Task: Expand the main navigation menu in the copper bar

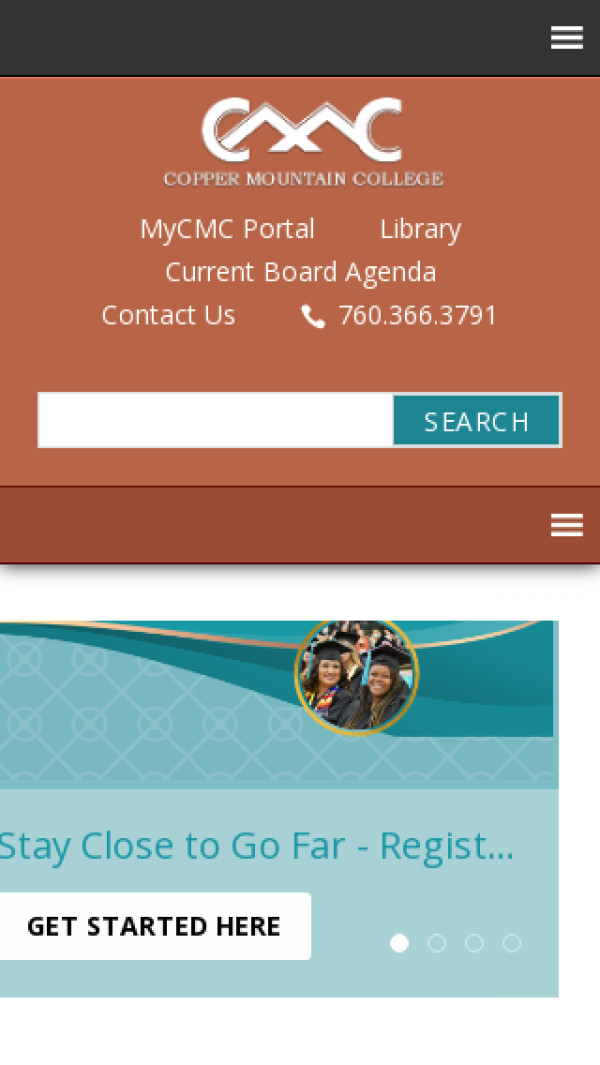Action: click(x=566, y=525)
